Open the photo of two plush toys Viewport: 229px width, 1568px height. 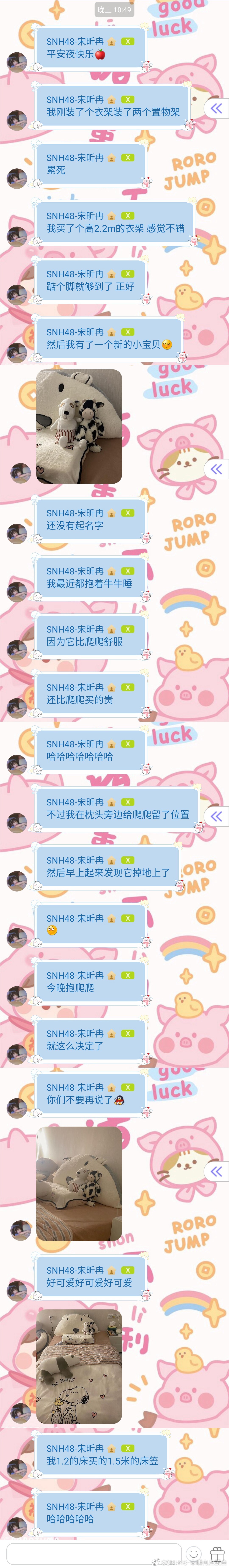point(79,427)
